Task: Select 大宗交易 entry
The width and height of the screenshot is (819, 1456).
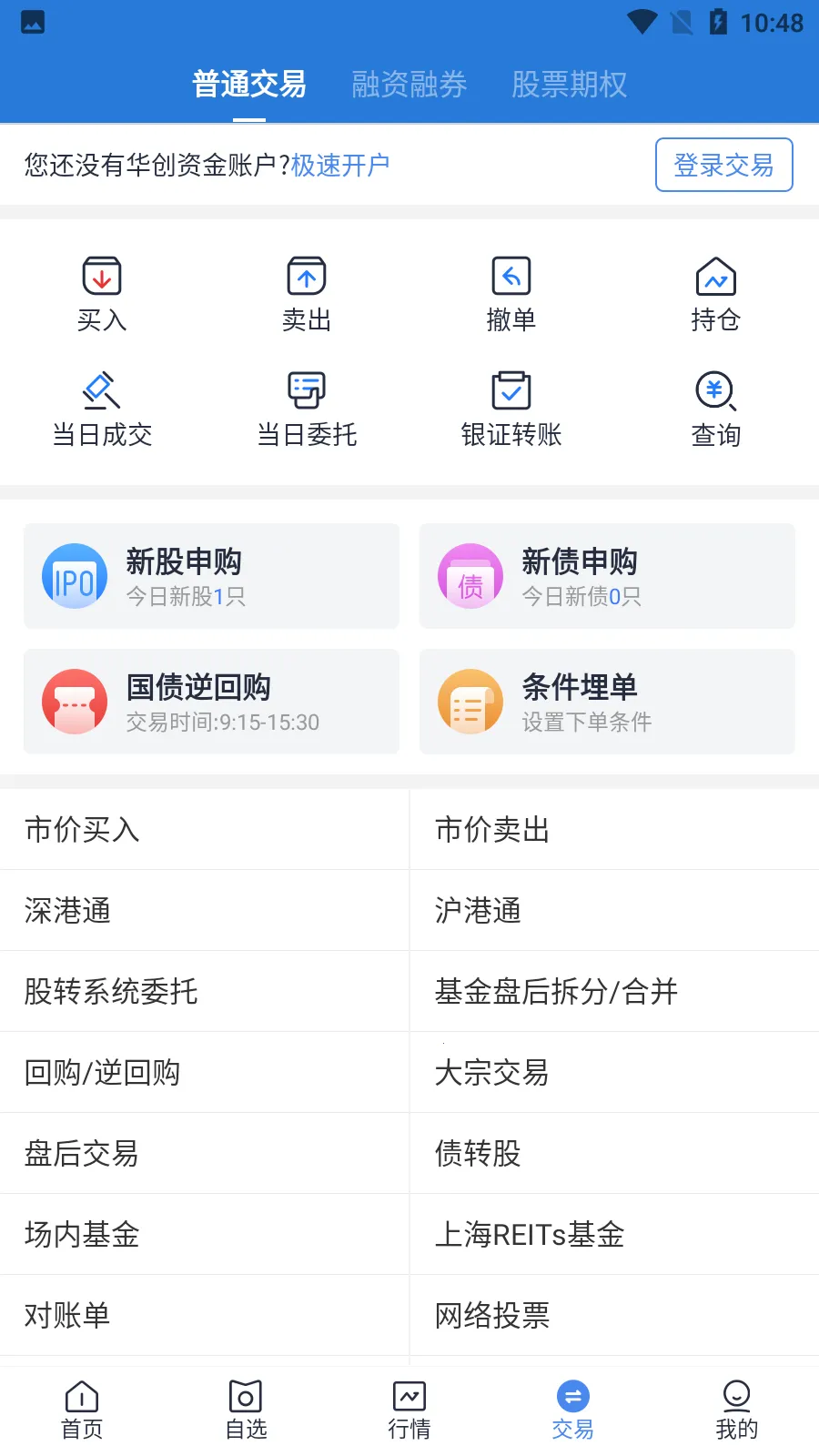Action: [x=614, y=1072]
